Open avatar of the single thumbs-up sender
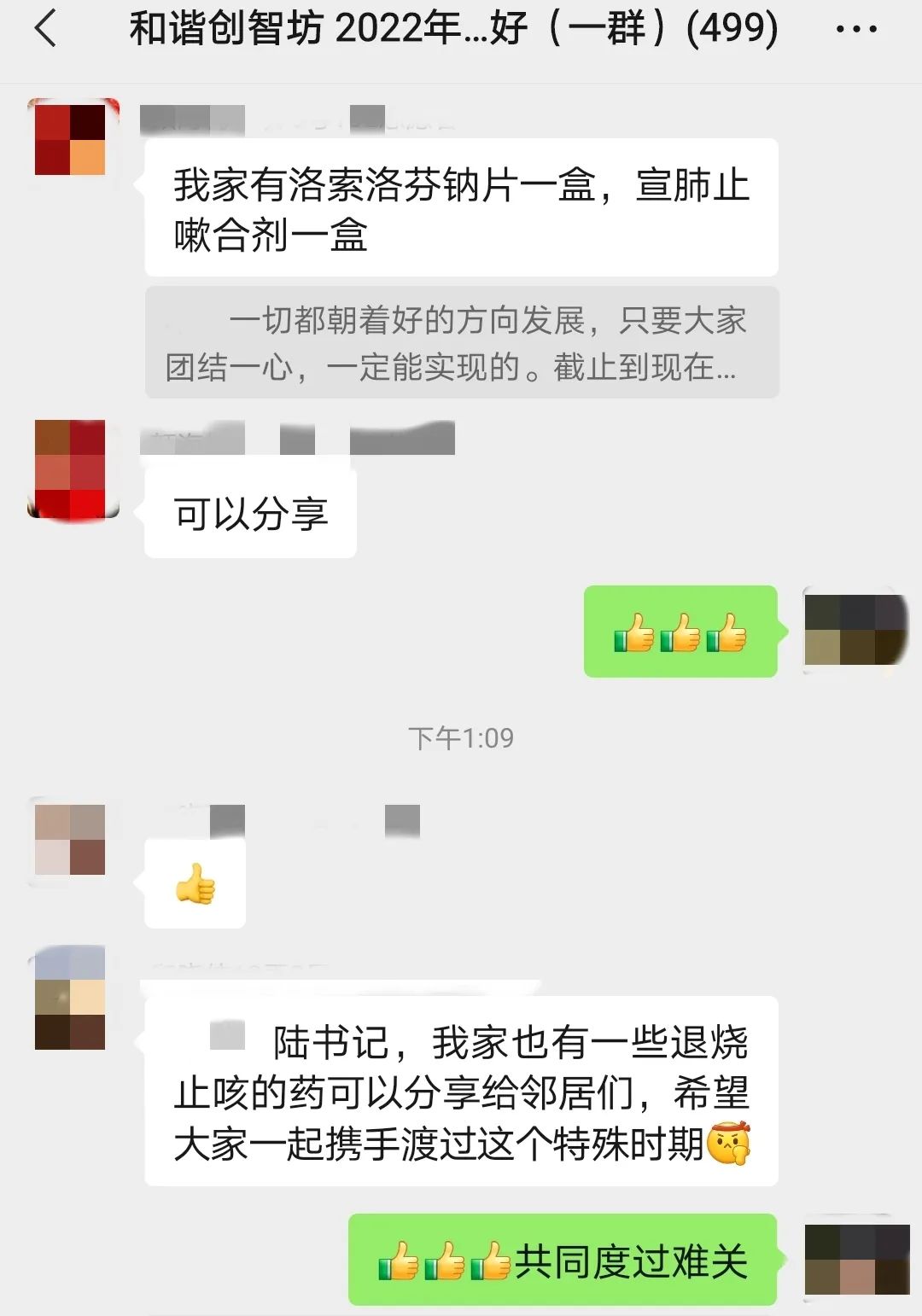The height and width of the screenshot is (1316, 922). [x=70, y=841]
